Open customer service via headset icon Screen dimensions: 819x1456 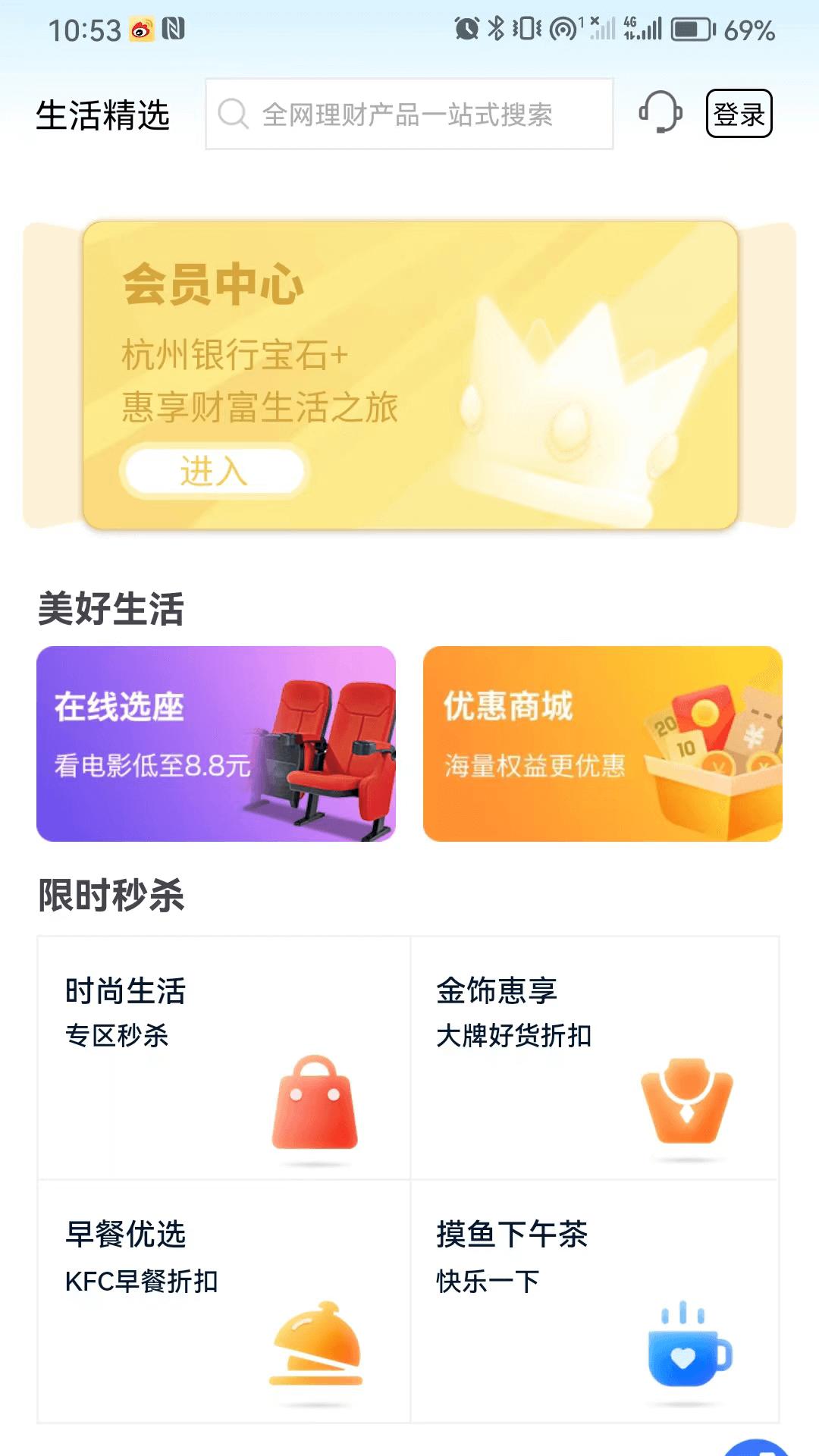click(661, 113)
